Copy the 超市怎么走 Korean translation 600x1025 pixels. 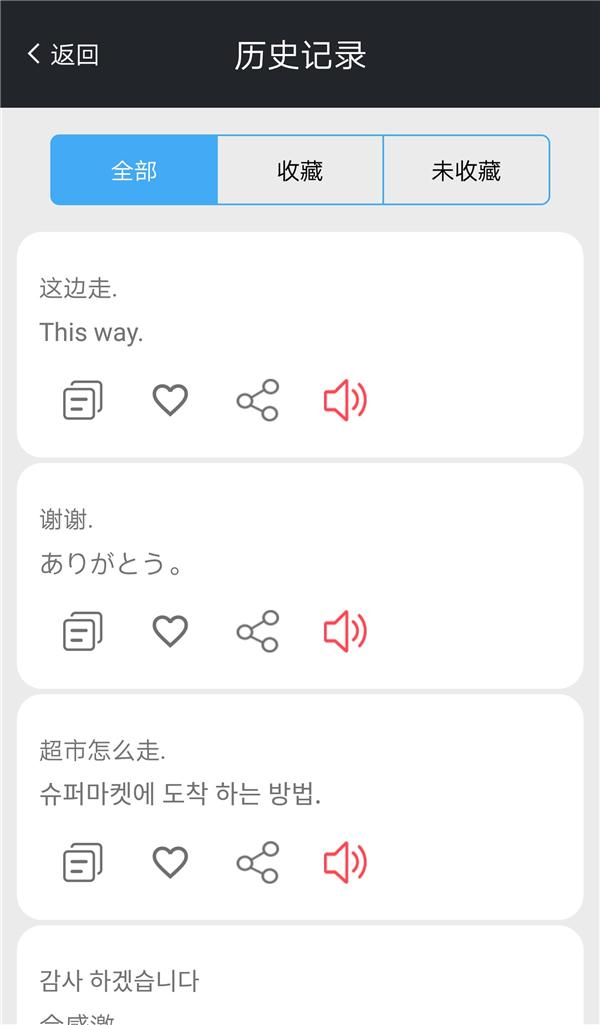click(x=83, y=862)
